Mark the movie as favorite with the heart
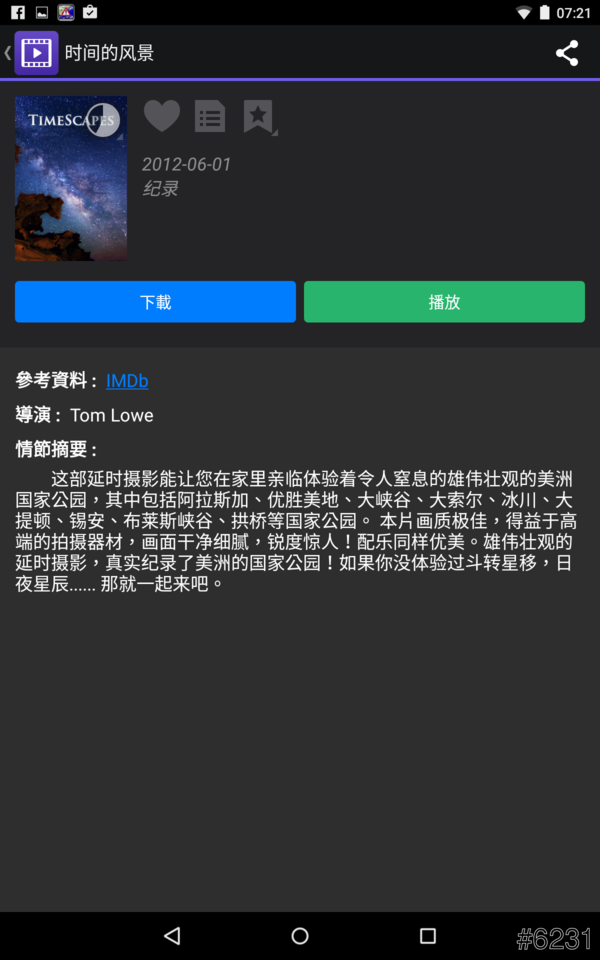This screenshot has width=600, height=960. [162, 117]
